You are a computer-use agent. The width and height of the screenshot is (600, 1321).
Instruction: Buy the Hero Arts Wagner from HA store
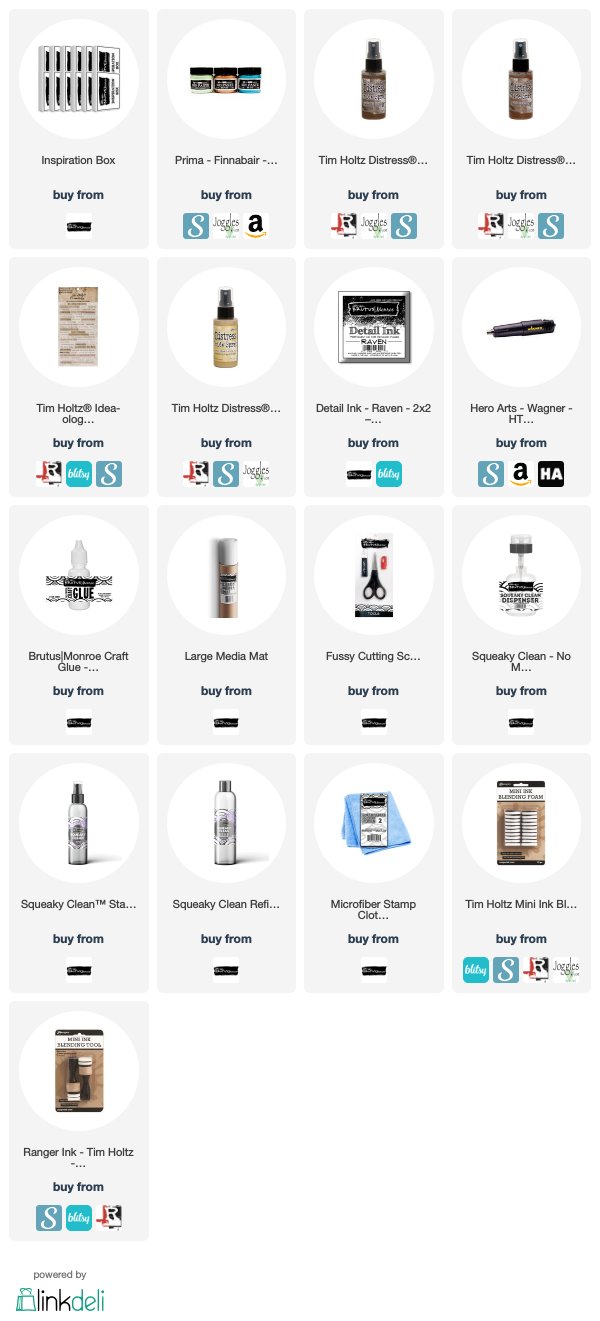tap(551, 473)
